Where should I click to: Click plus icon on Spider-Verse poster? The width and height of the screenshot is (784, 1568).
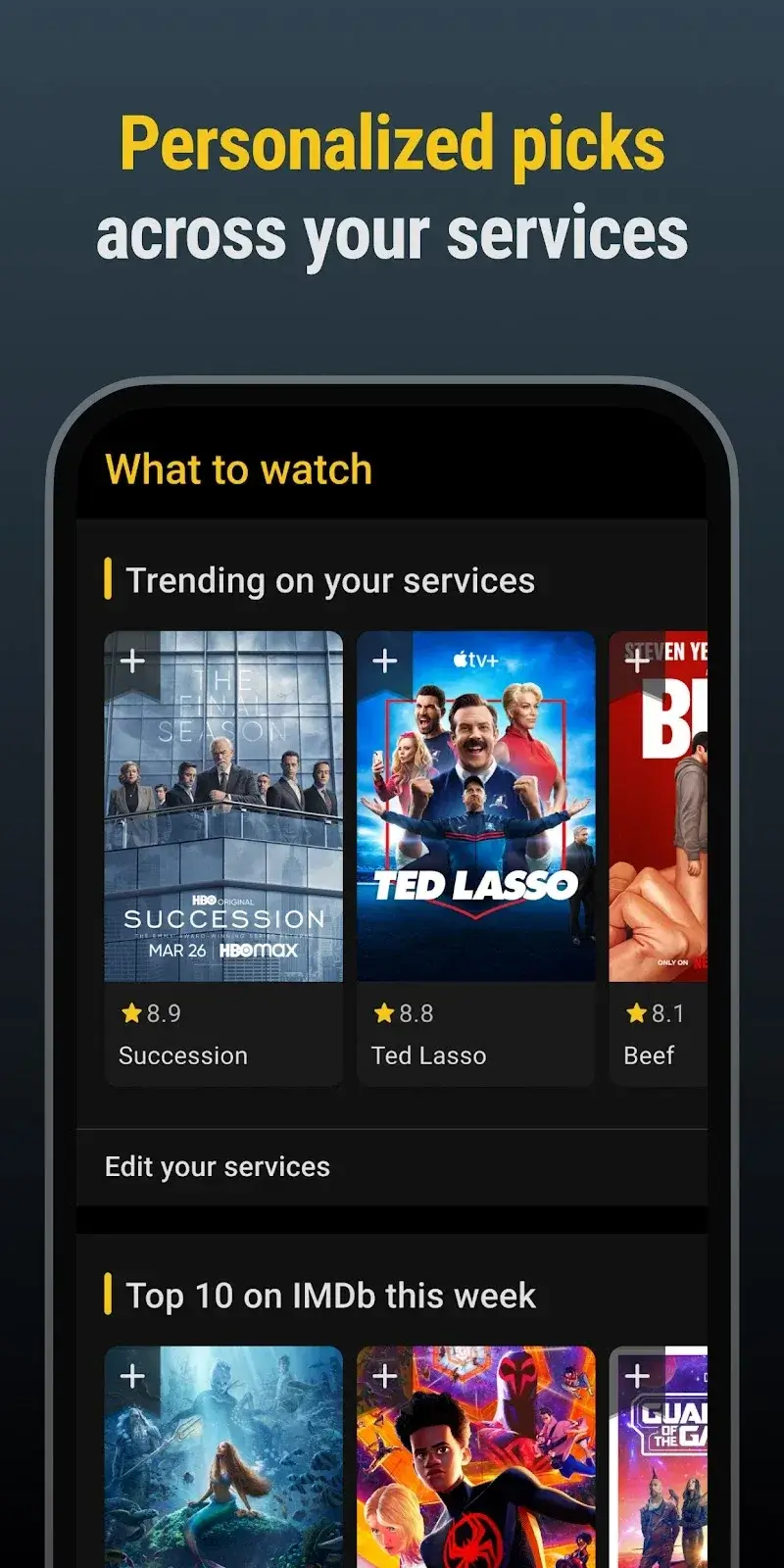384,1375
